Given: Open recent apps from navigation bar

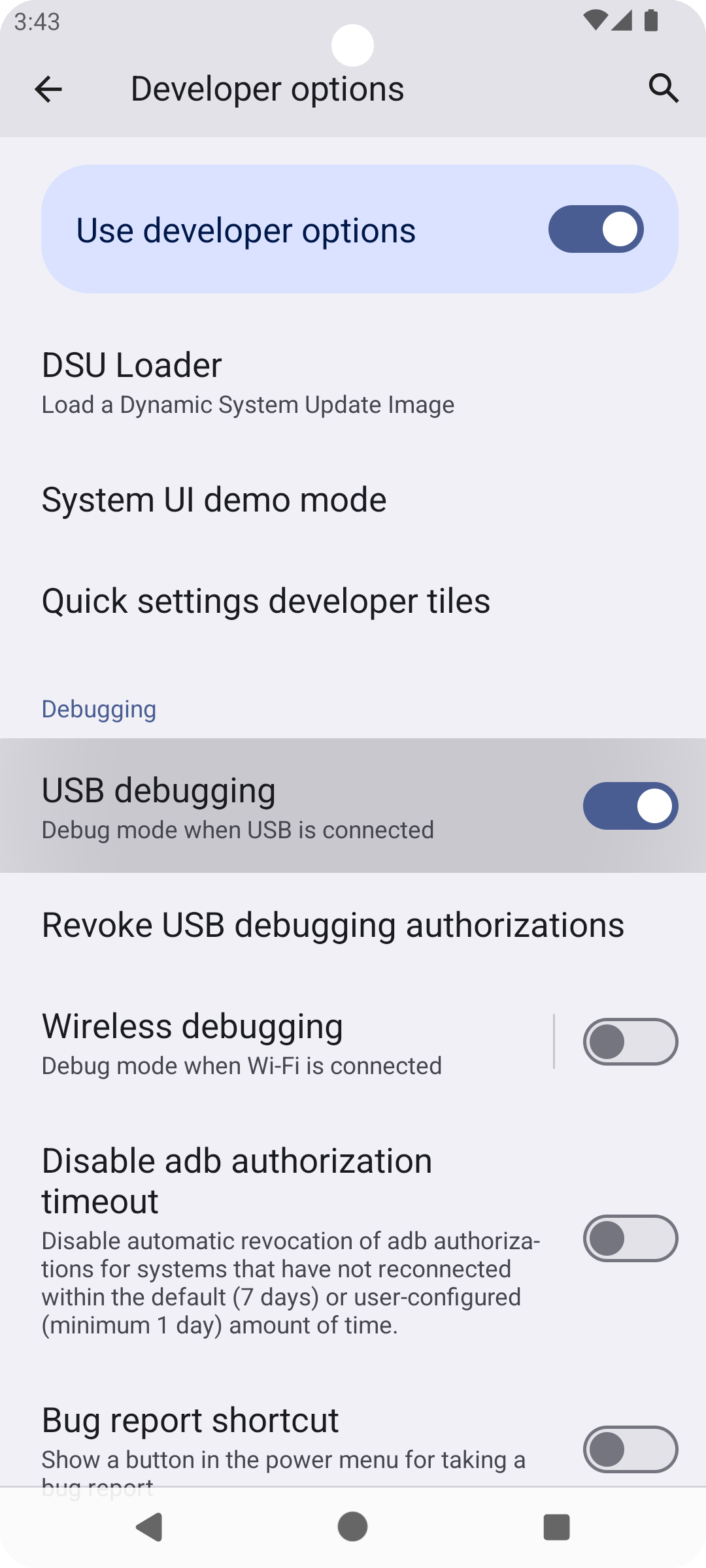Looking at the screenshot, I should (556, 1527).
